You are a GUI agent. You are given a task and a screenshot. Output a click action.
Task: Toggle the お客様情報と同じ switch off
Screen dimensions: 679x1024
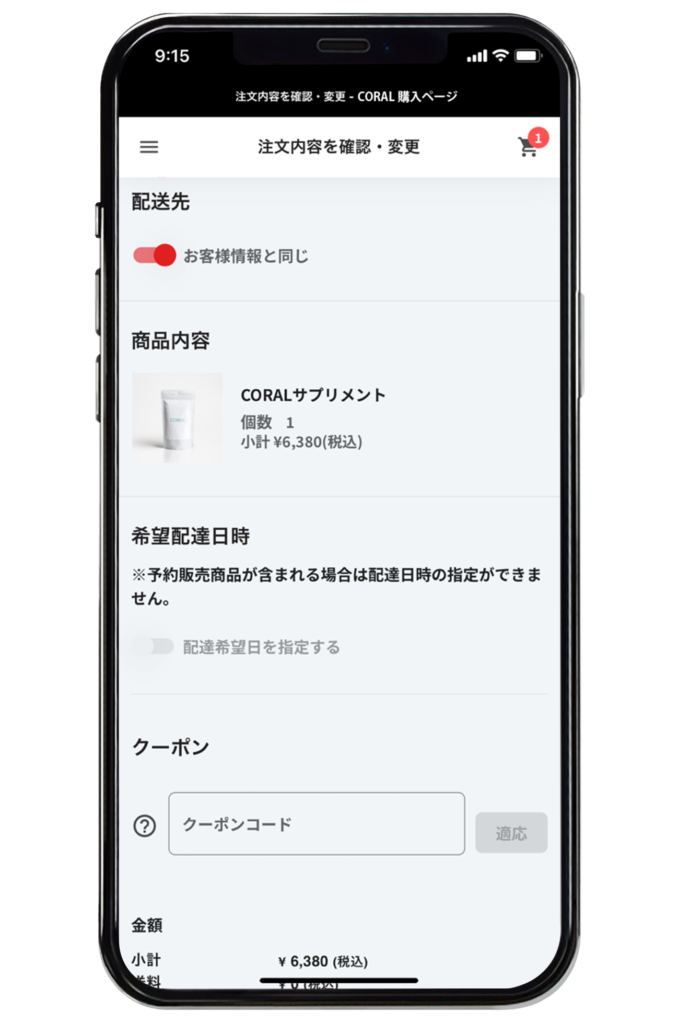pyautogui.click(x=155, y=256)
